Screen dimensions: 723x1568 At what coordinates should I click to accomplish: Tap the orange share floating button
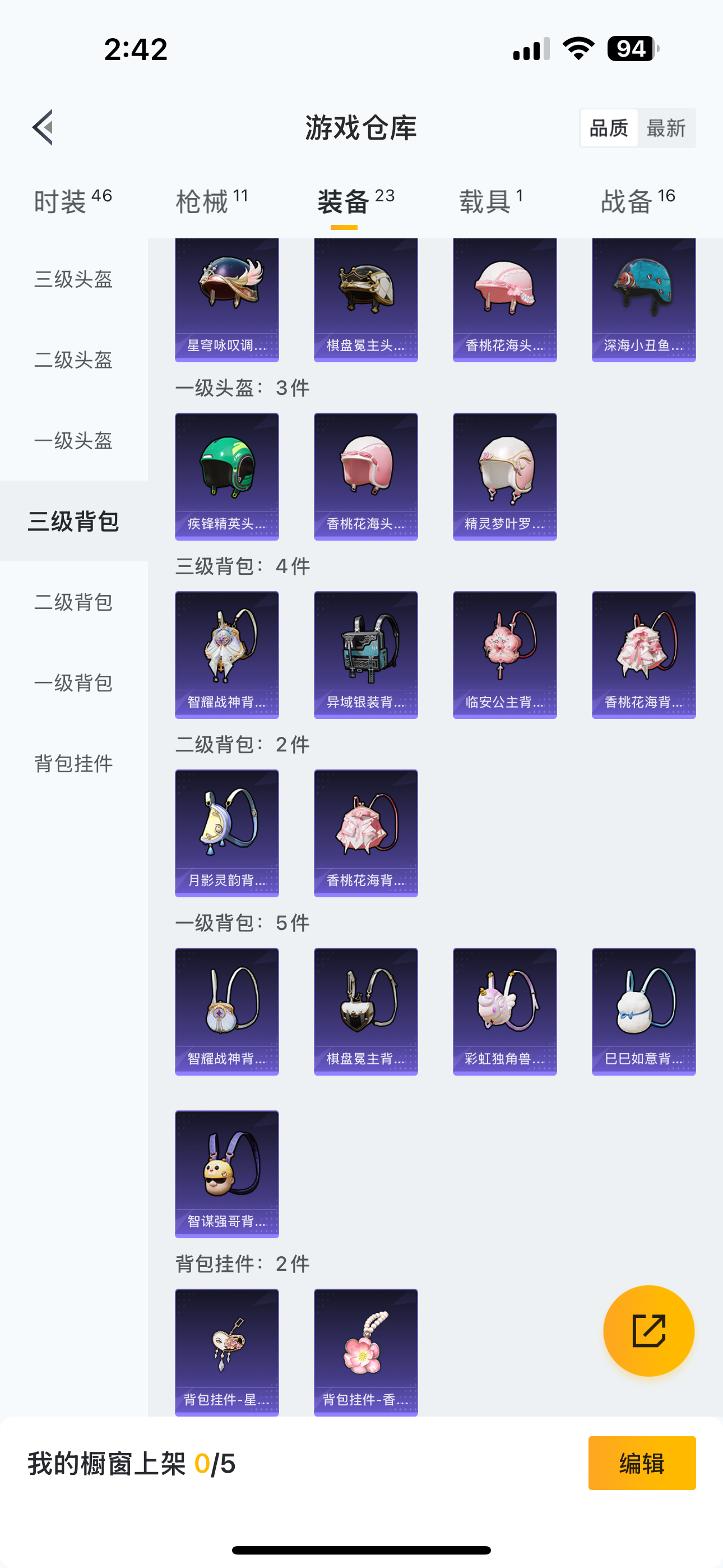[648, 1331]
